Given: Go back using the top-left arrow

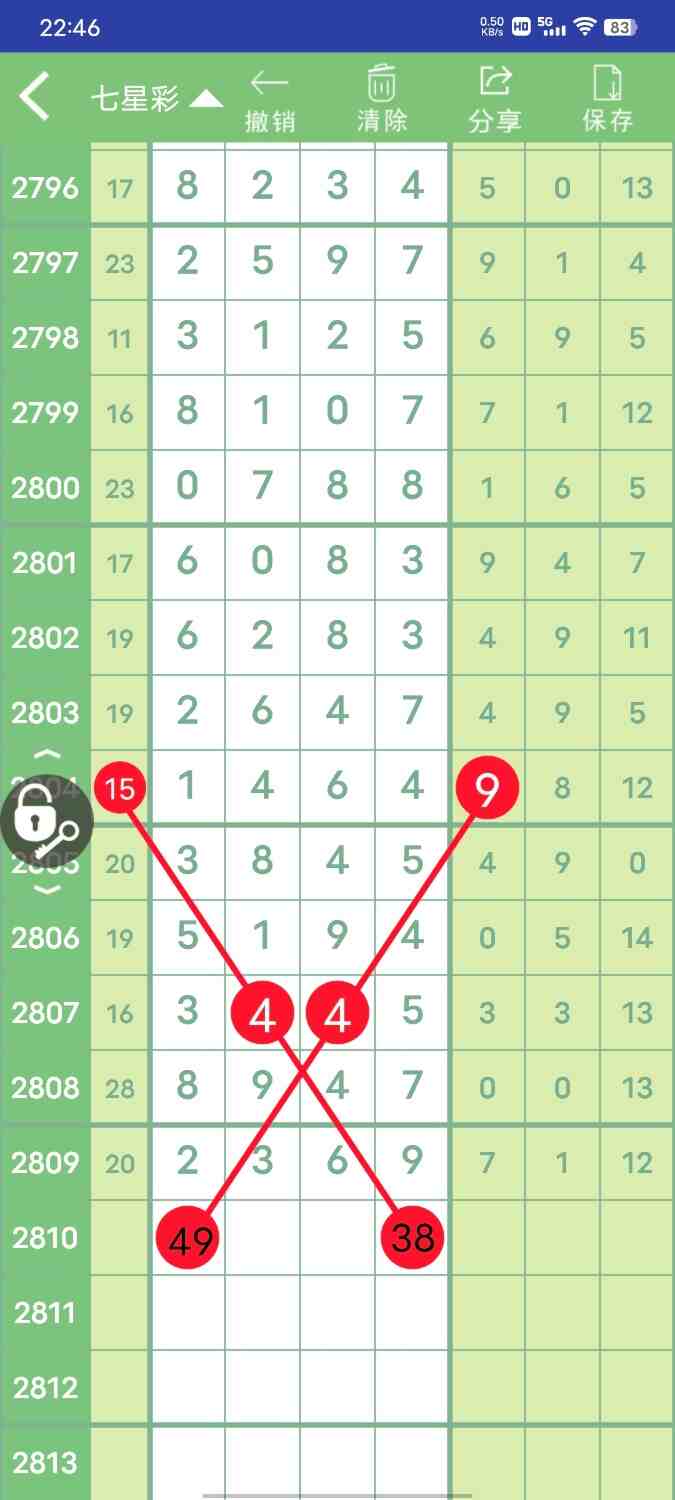Looking at the screenshot, I should (35, 98).
